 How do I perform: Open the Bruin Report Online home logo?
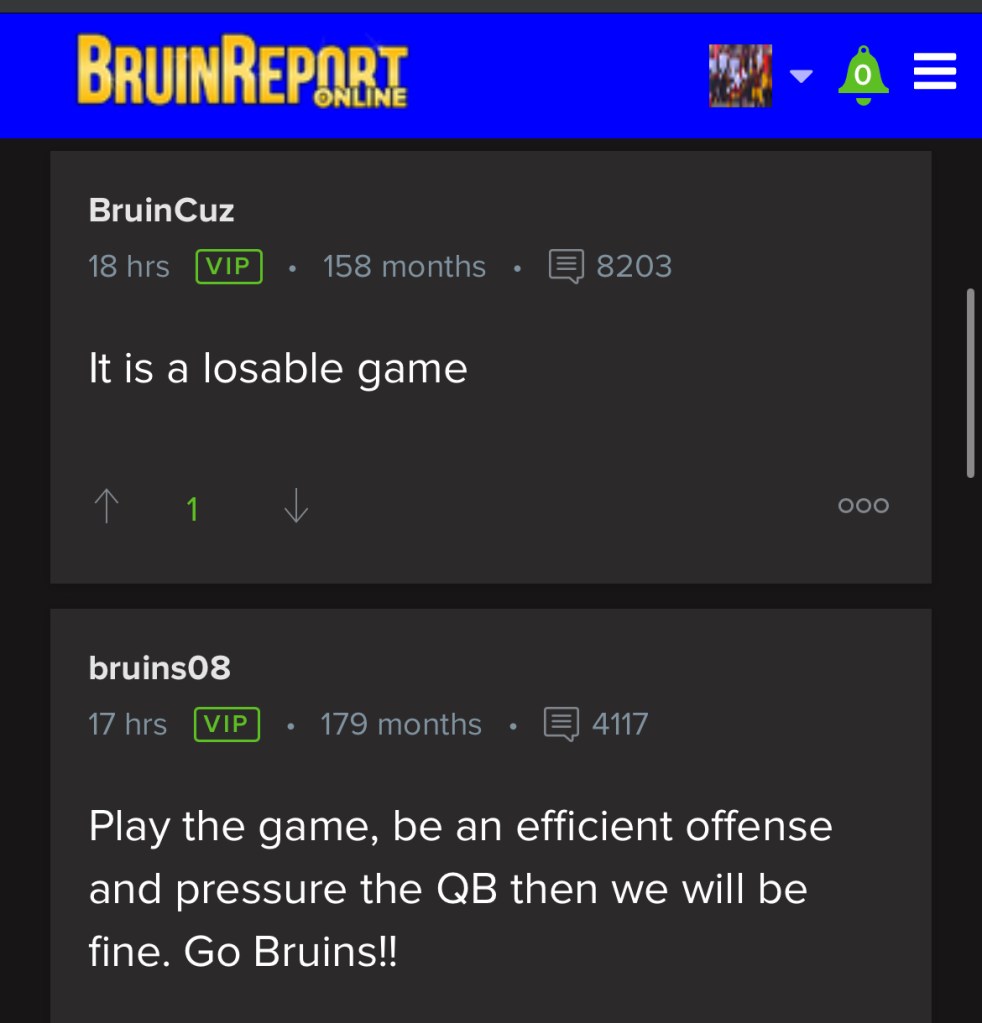[x=241, y=71]
